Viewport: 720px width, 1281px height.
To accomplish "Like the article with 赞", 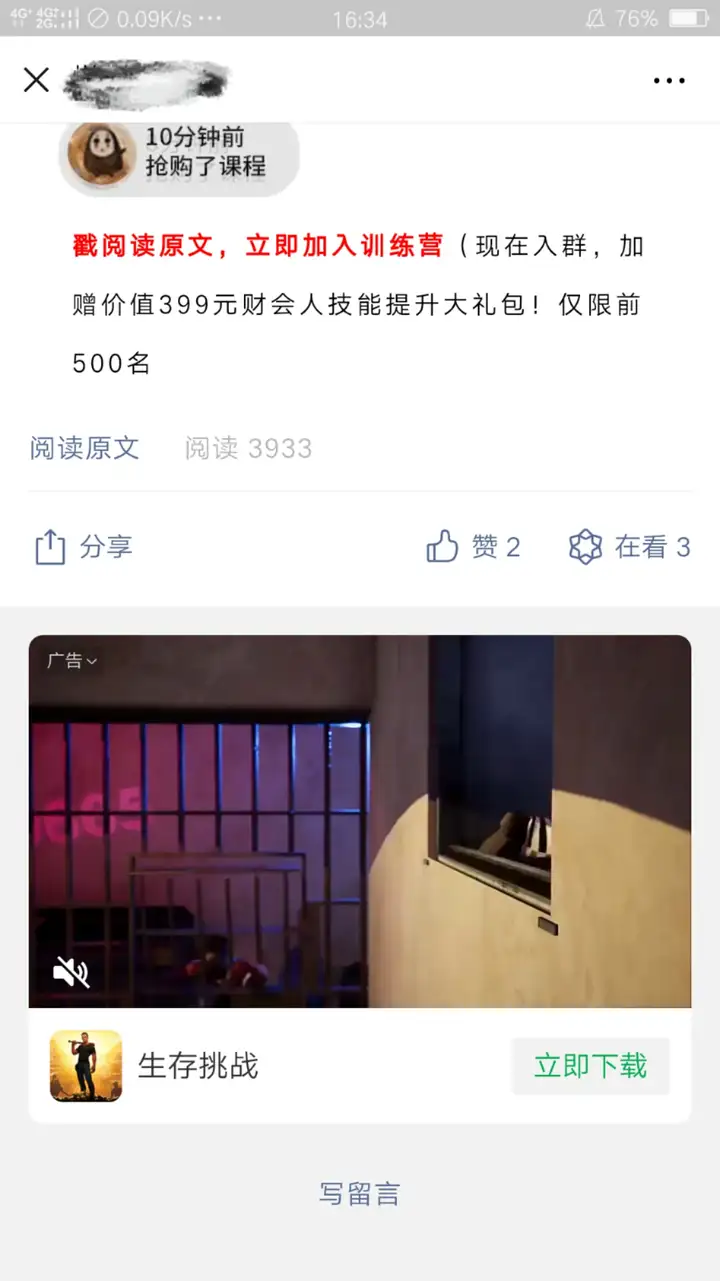I will pos(473,547).
